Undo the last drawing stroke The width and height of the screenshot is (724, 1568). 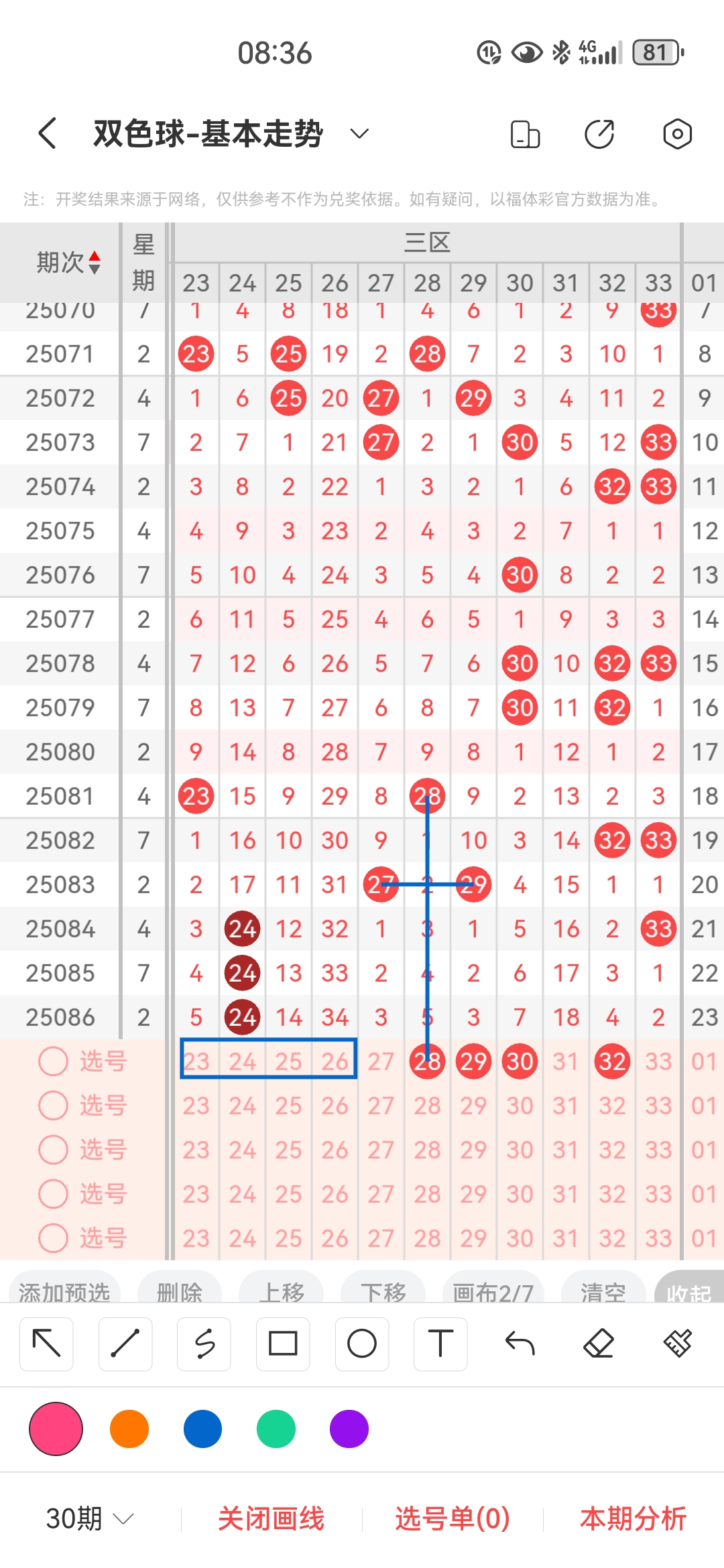coord(520,1344)
